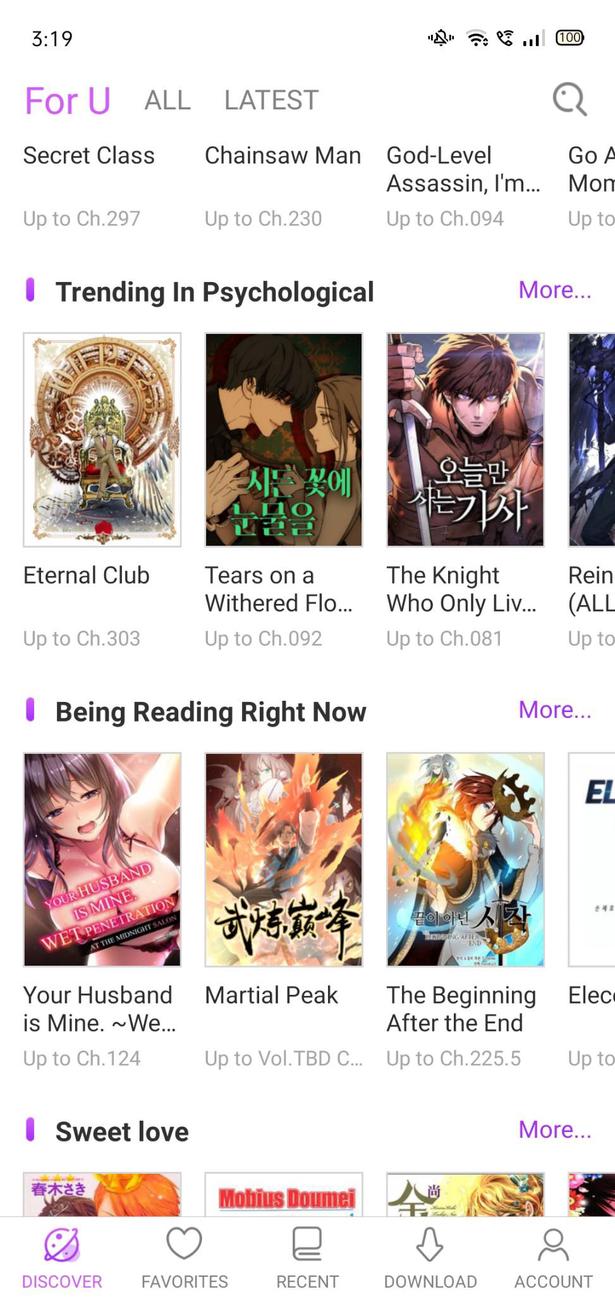Image resolution: width=615 pixels, height=1299 pixels.
Task: Open Chainsaw Man title
Action: click(x=283, y=156)
